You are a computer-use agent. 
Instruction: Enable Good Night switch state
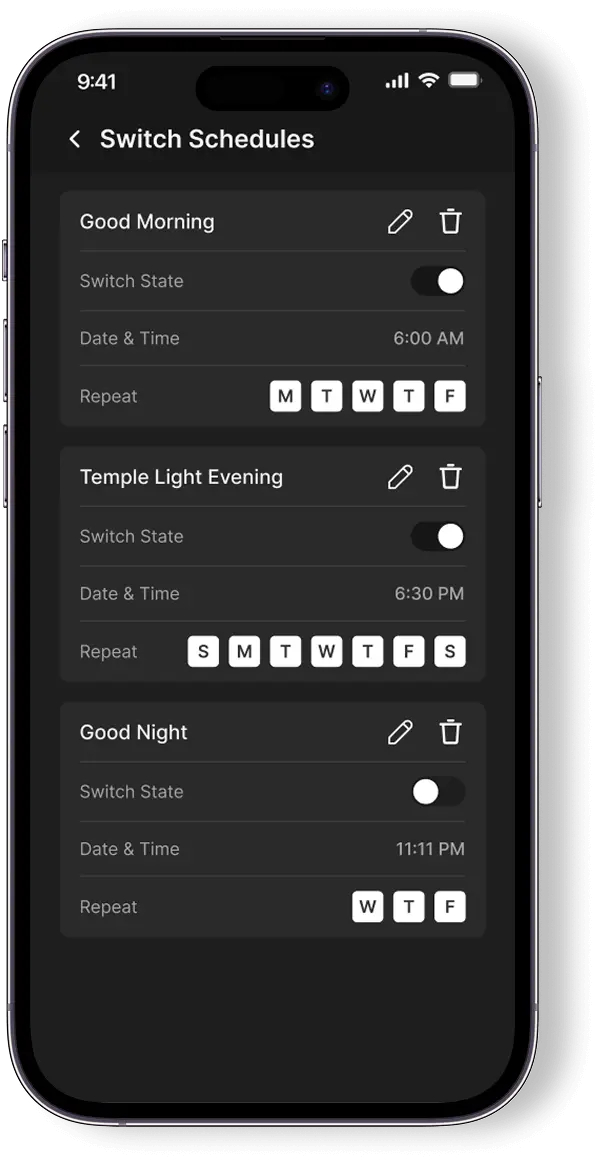coord(438,792)
